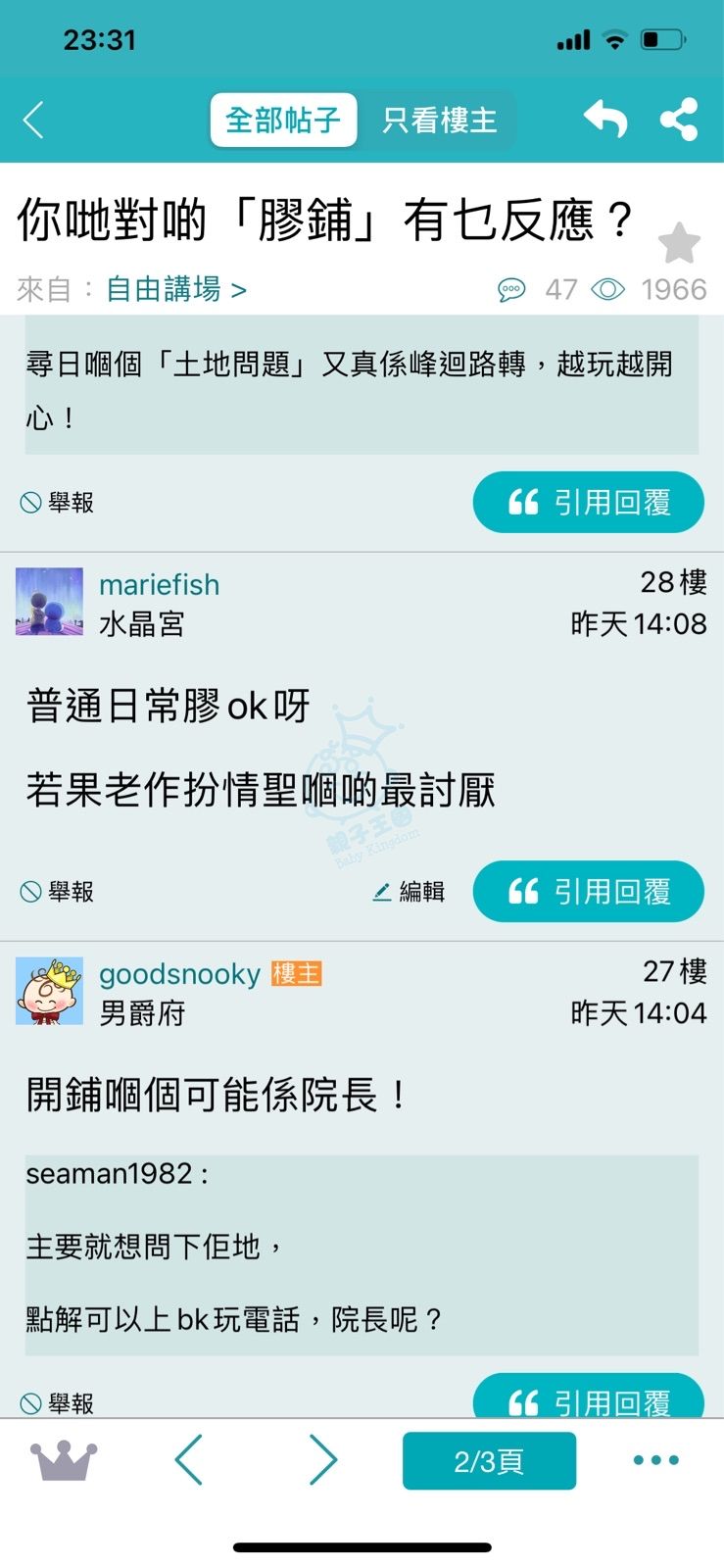Report goodsnooky's 27樓 post
The image size is (724, 1568).
[x=57, y=1402]
